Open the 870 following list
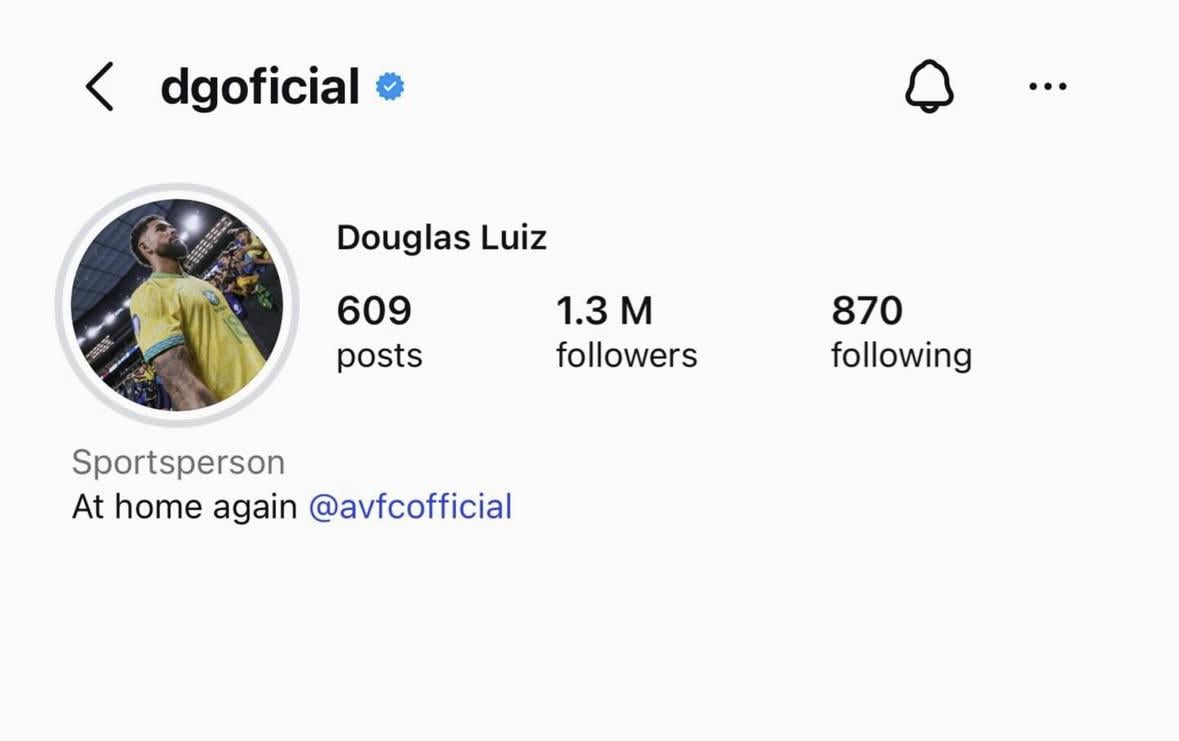 pos(900,333)
